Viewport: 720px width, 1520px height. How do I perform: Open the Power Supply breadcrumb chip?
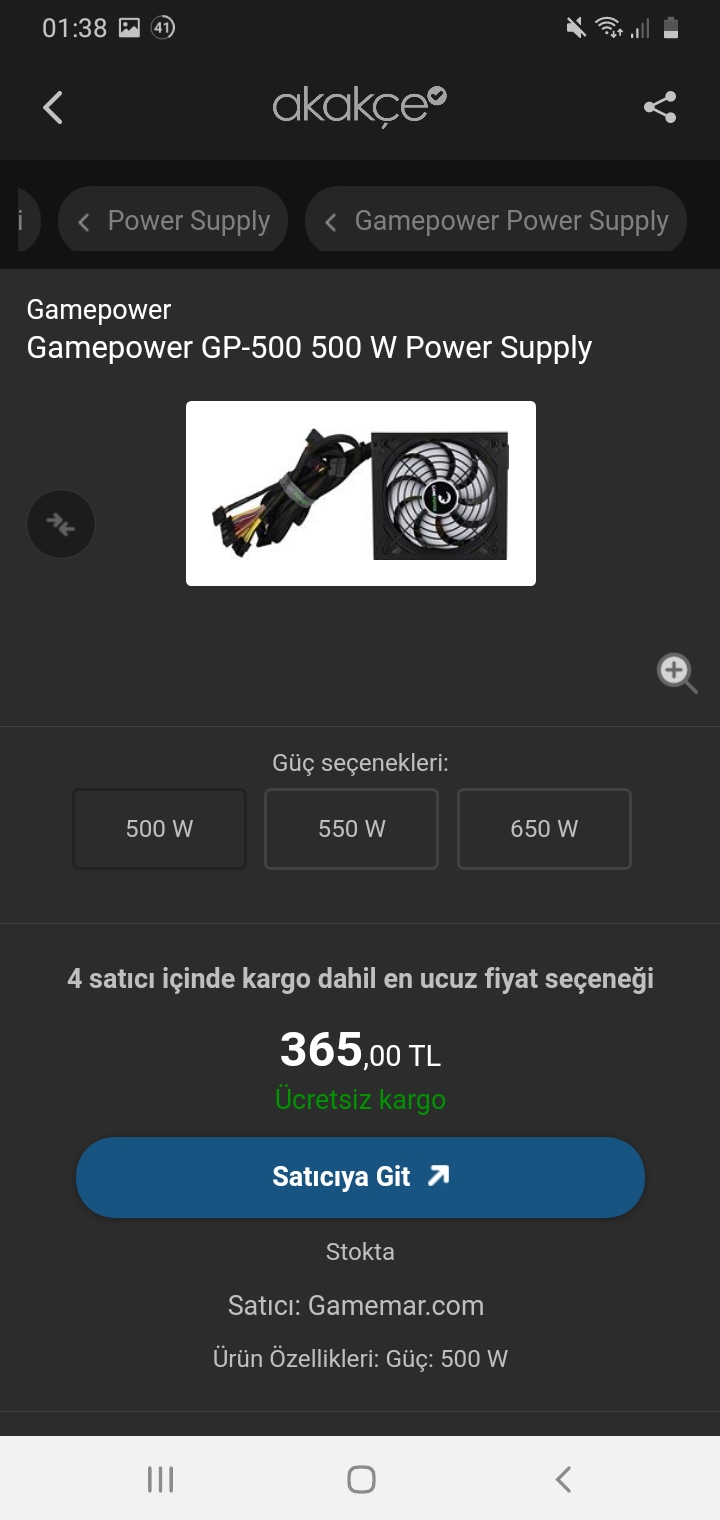click(x=173, y=220)
